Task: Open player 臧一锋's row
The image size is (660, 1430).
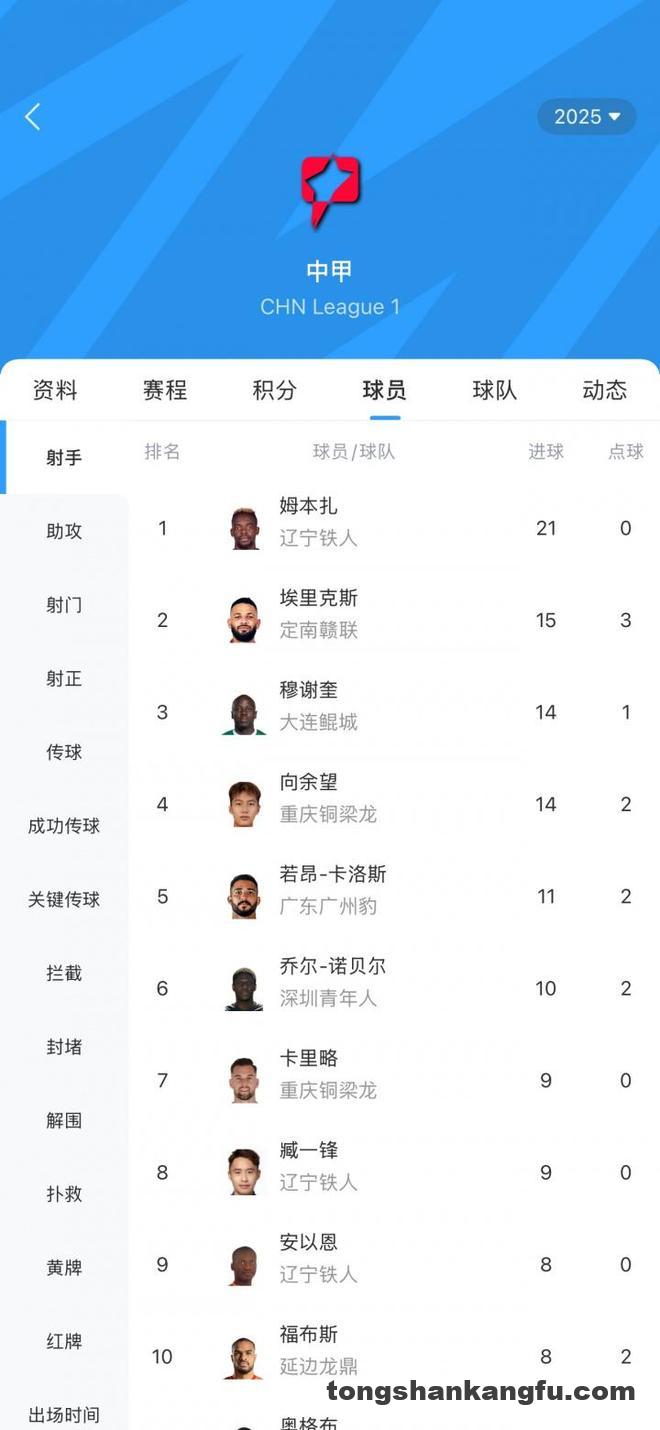Action: pos(395,1172)
